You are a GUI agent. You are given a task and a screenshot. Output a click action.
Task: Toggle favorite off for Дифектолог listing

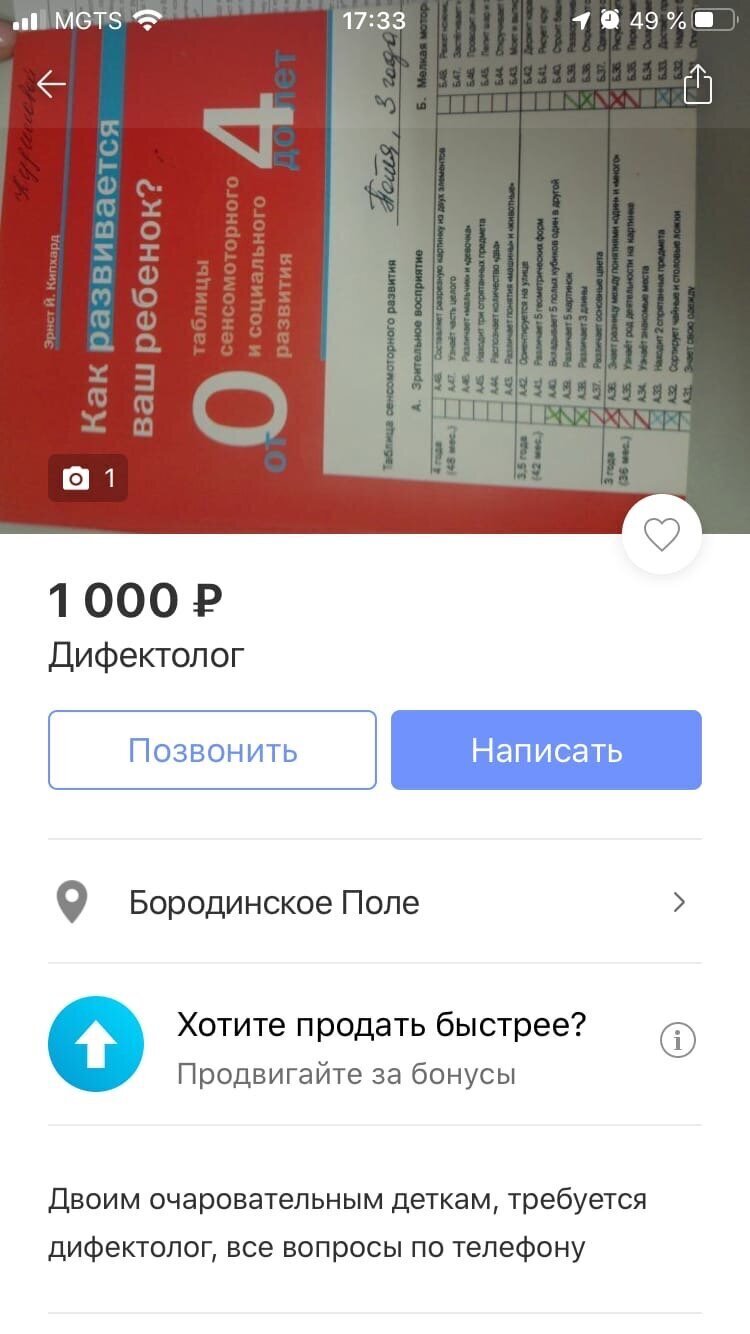661,535
